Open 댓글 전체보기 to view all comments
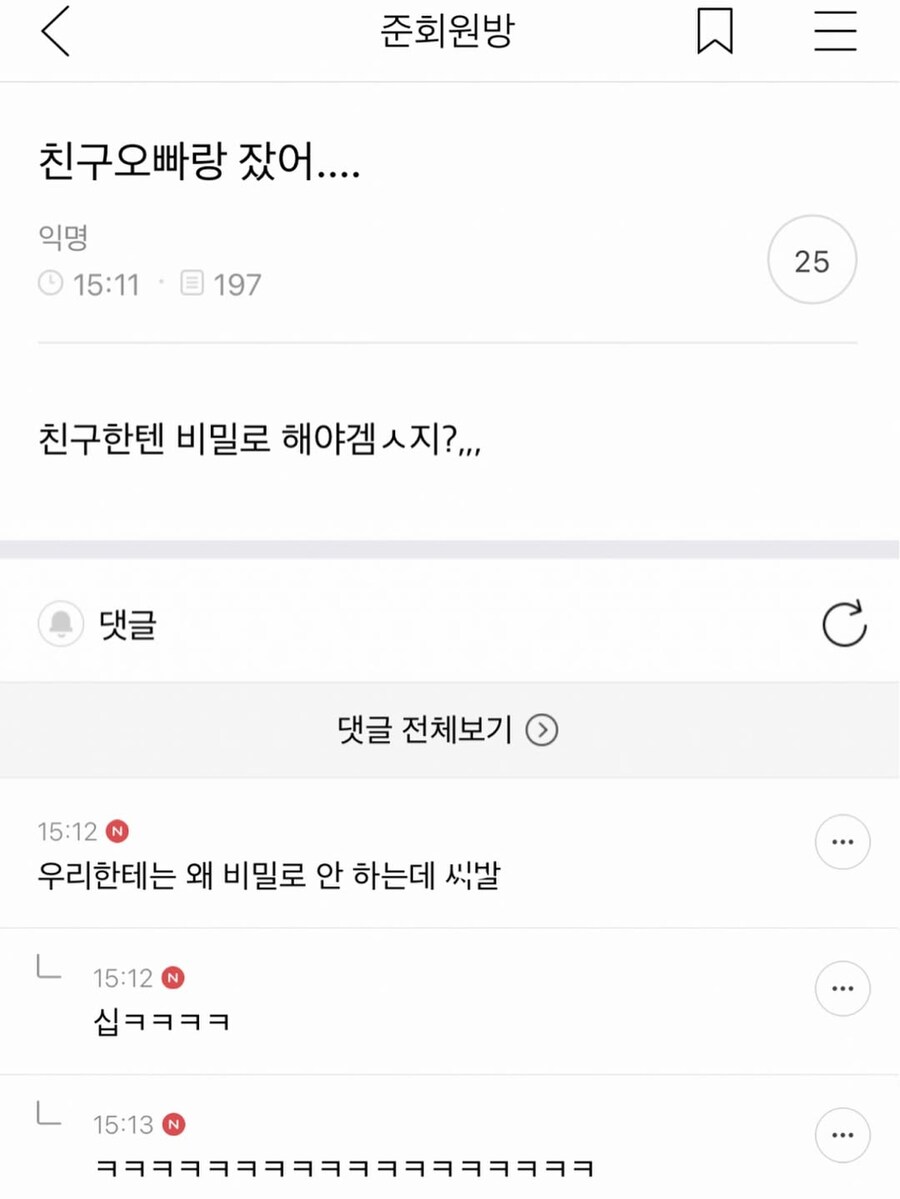 click(448, 731)
